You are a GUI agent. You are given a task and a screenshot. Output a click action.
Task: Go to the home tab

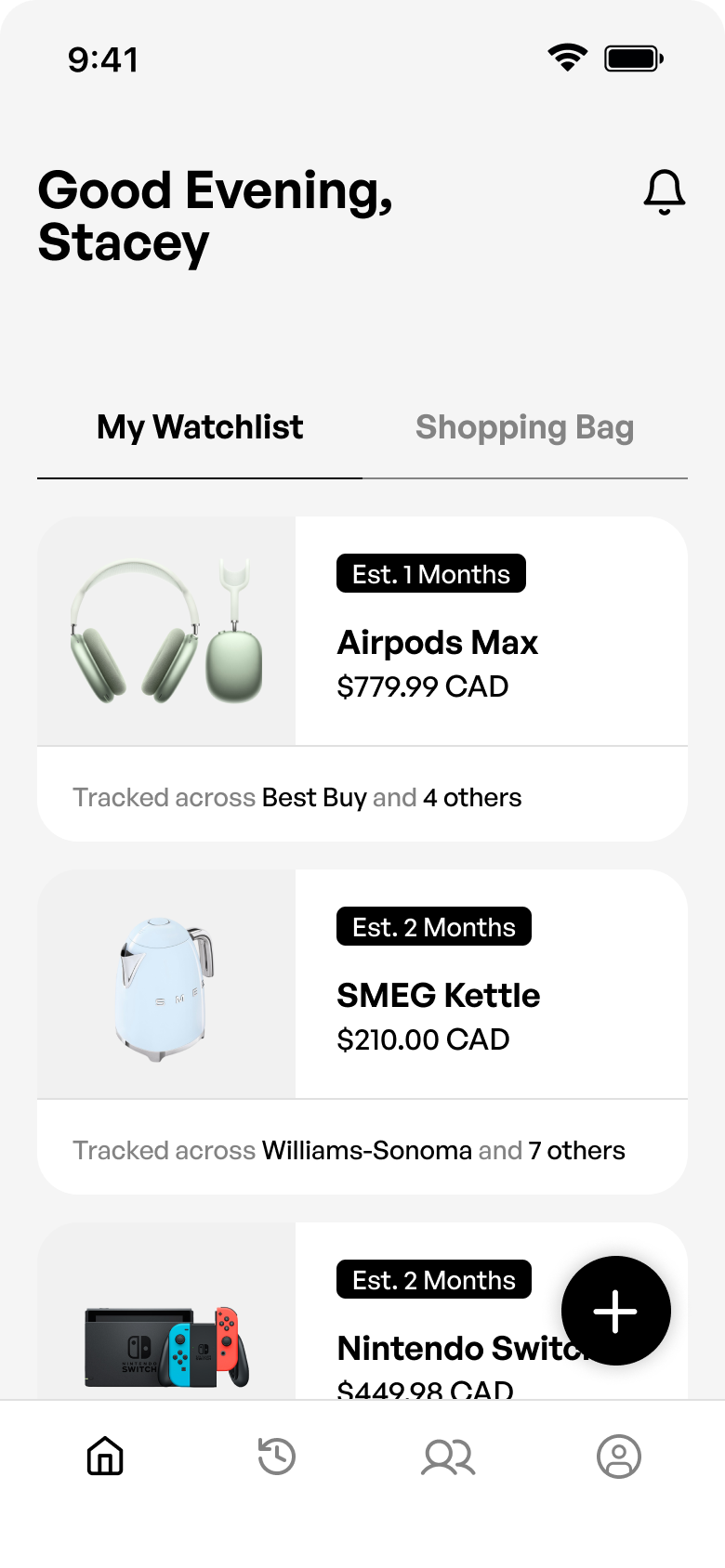(x=105, y=1456)
